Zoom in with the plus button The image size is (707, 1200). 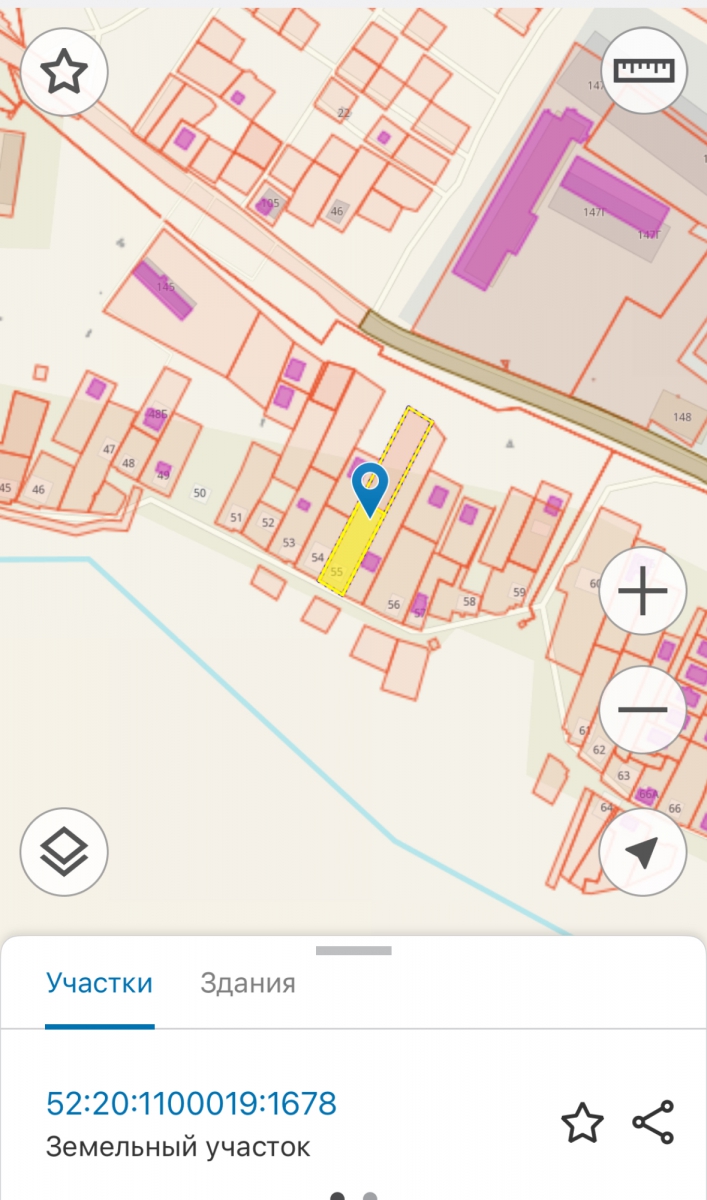click(x=642, y=592)
